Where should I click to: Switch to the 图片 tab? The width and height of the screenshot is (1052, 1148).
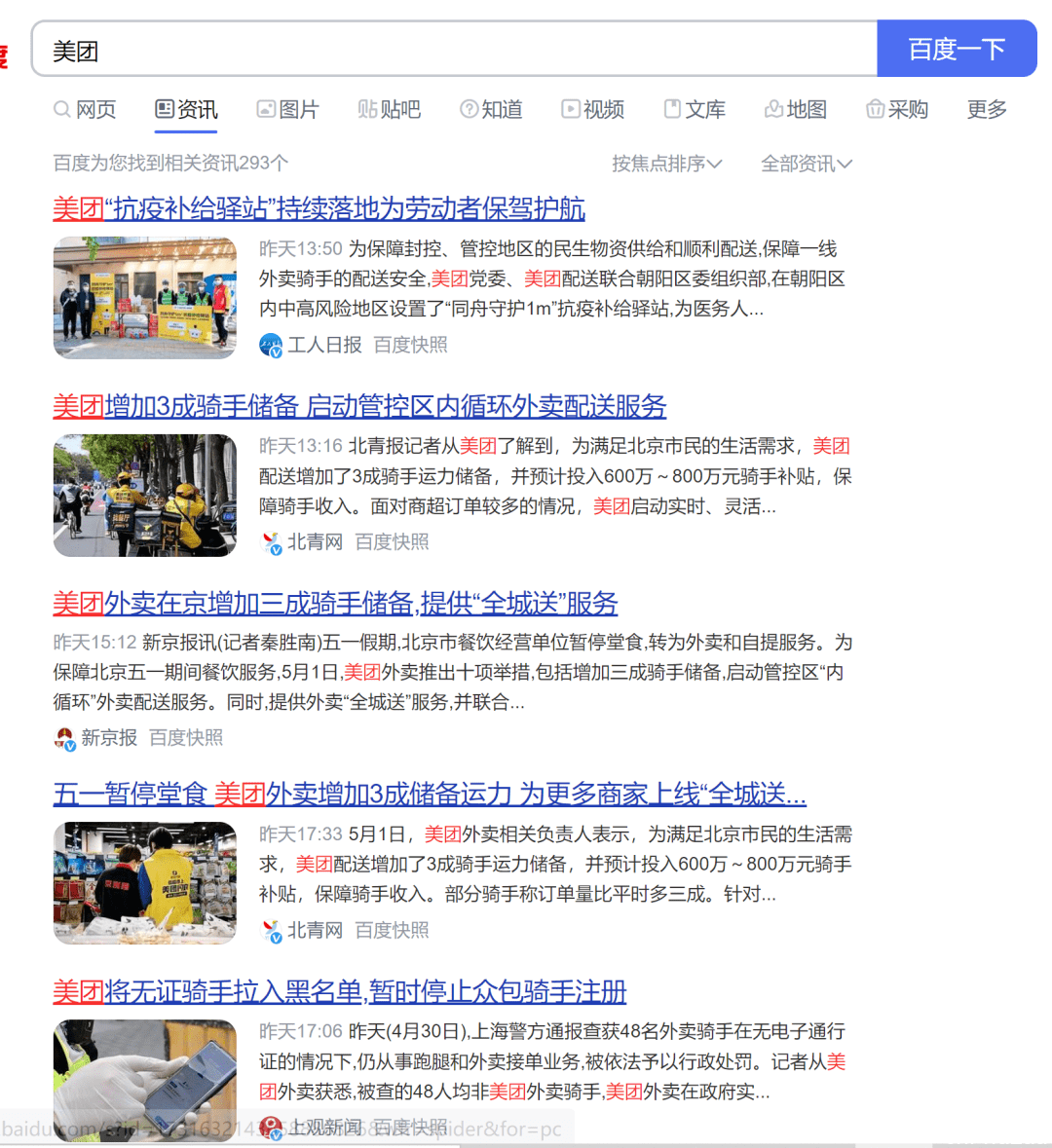(x=288, y=109)
